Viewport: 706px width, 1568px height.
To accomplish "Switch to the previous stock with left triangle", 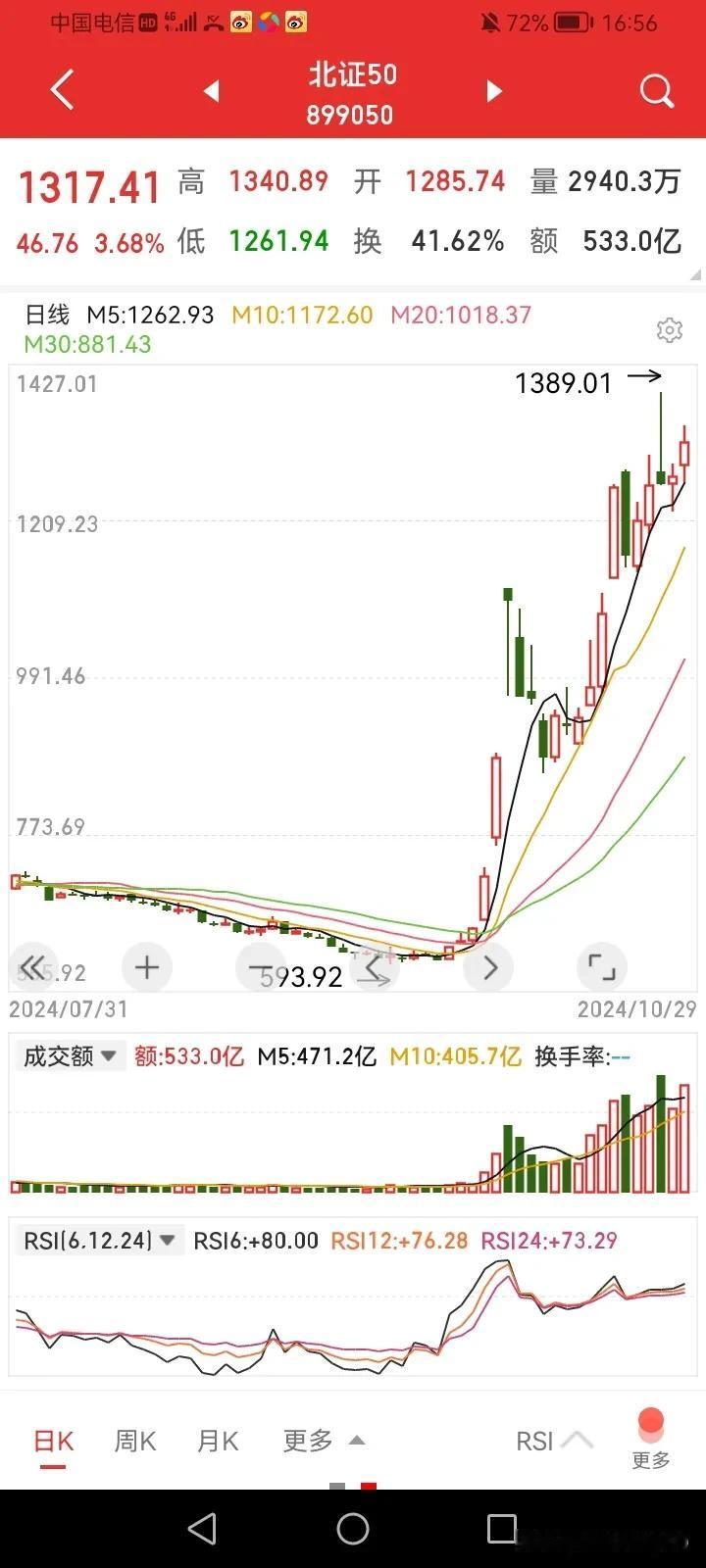I will point(211,92).
